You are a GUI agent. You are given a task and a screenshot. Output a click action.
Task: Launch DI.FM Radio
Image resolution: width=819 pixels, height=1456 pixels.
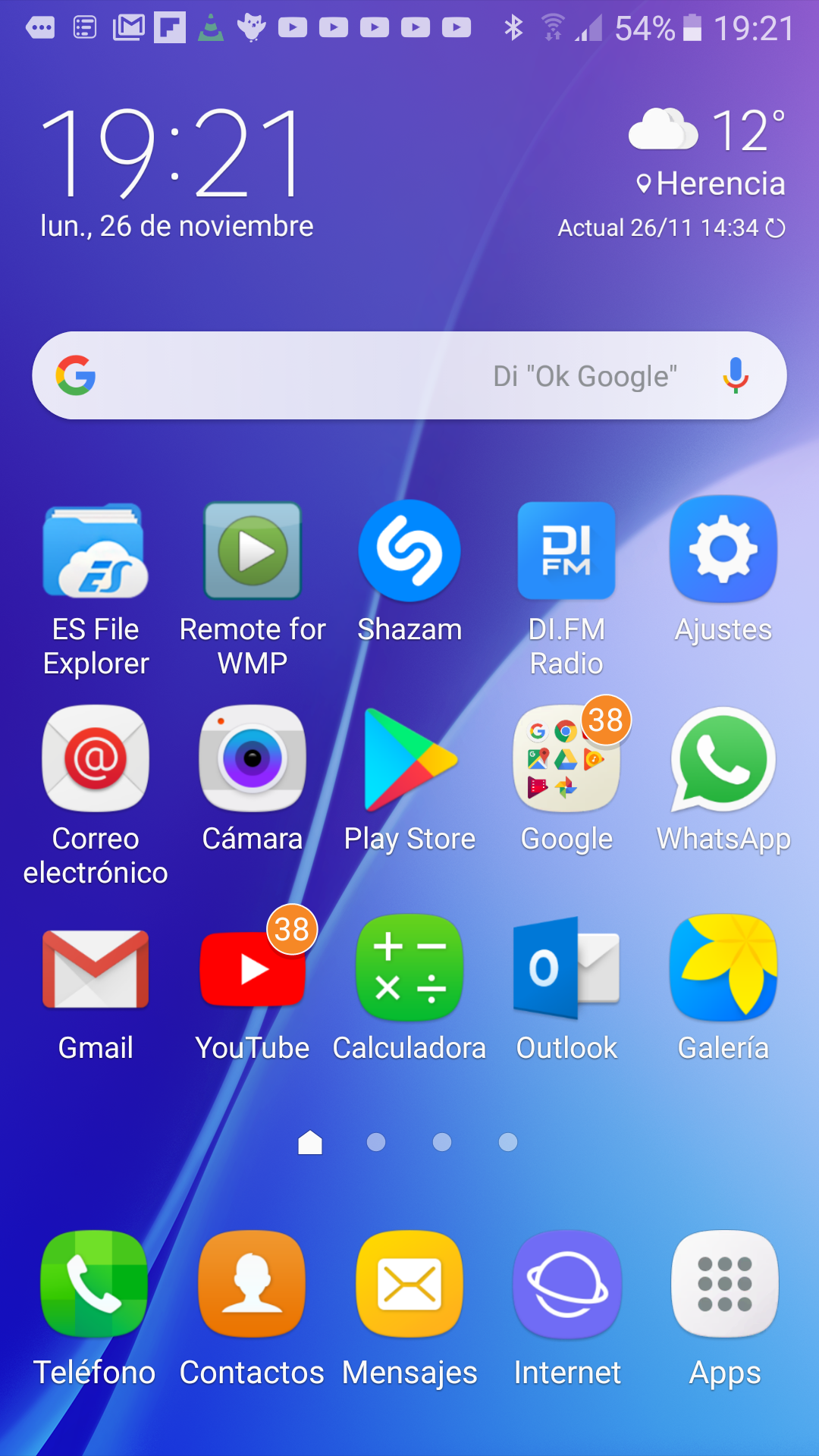(566, 551)
